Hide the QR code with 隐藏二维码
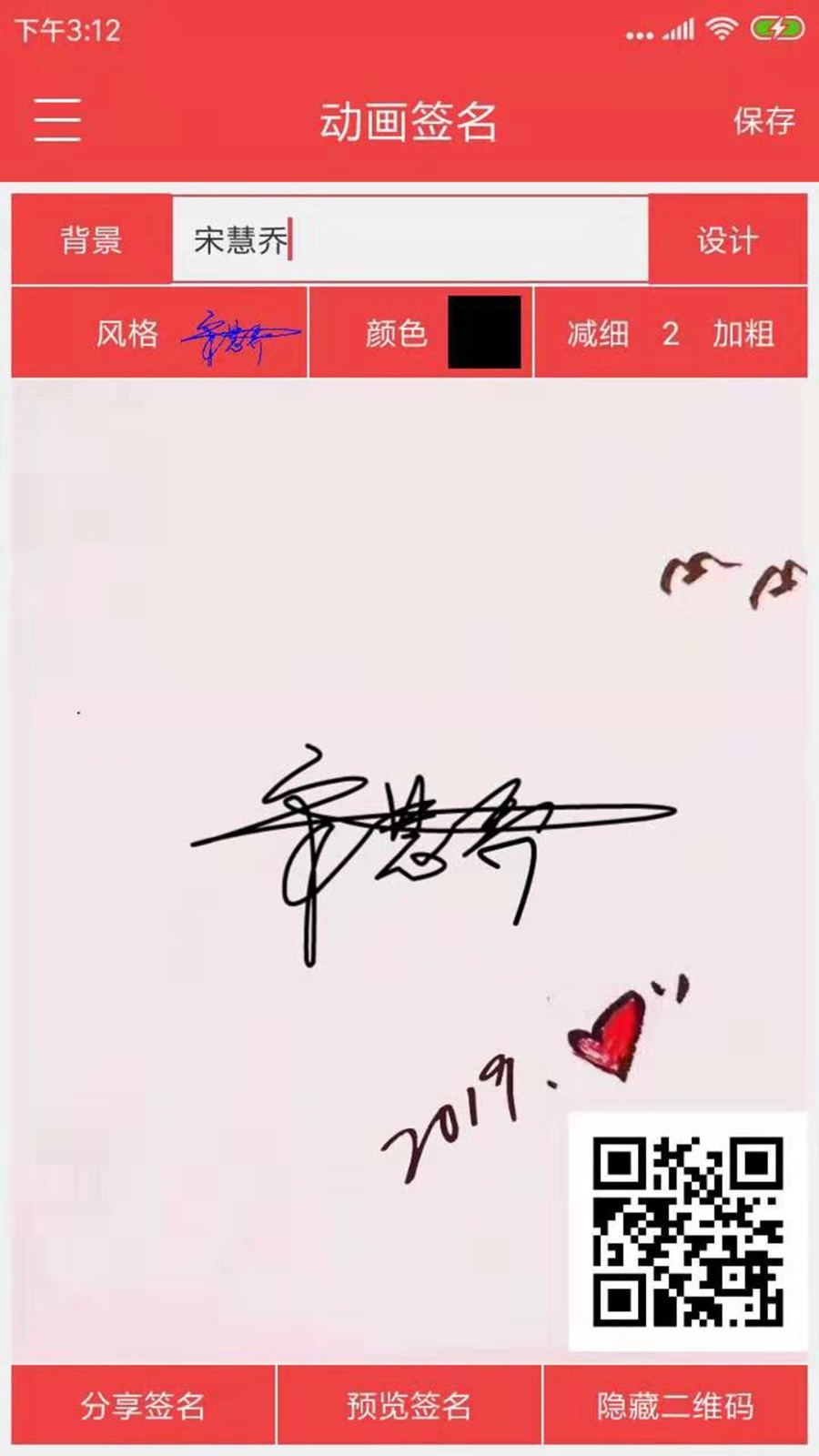 pos(675,1406)
